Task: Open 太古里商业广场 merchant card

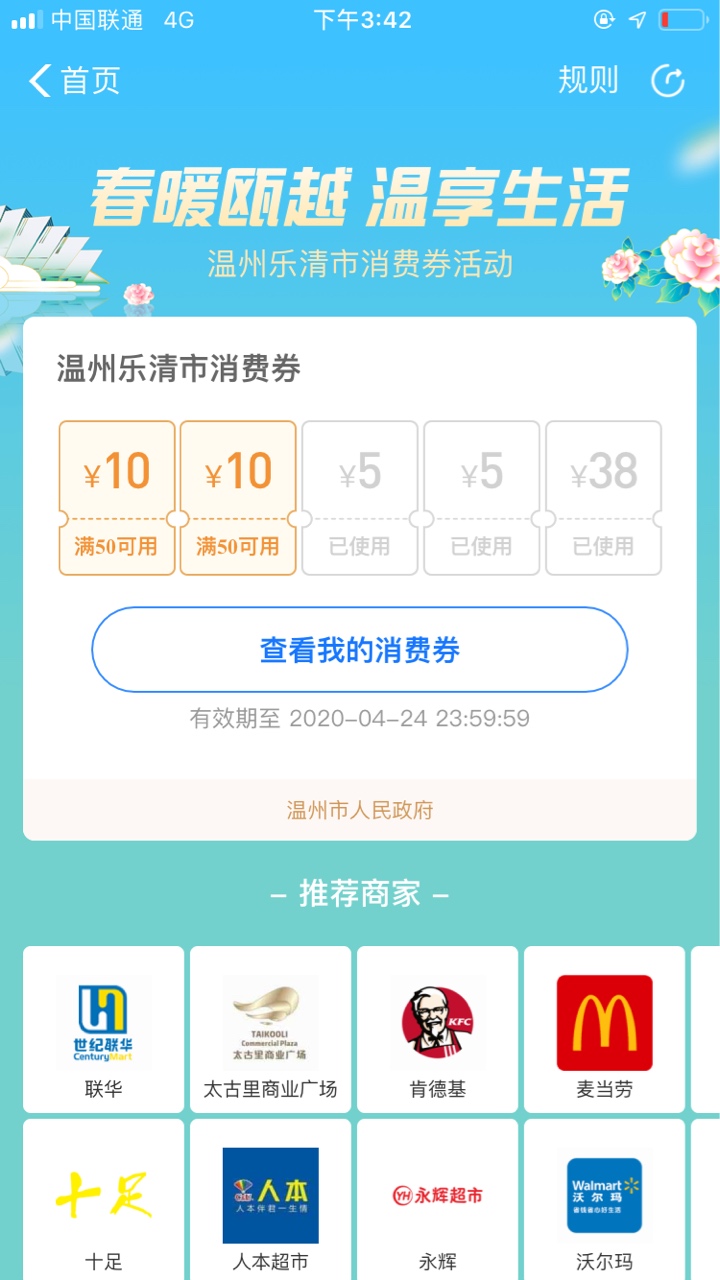Action: pos(270,1030)
